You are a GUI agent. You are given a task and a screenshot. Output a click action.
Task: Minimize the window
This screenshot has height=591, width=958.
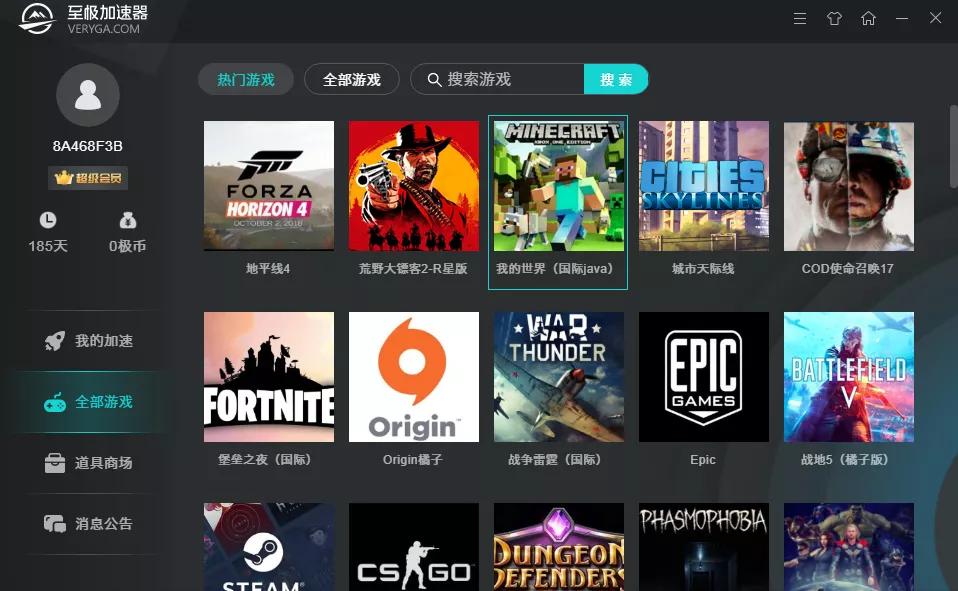903,19
